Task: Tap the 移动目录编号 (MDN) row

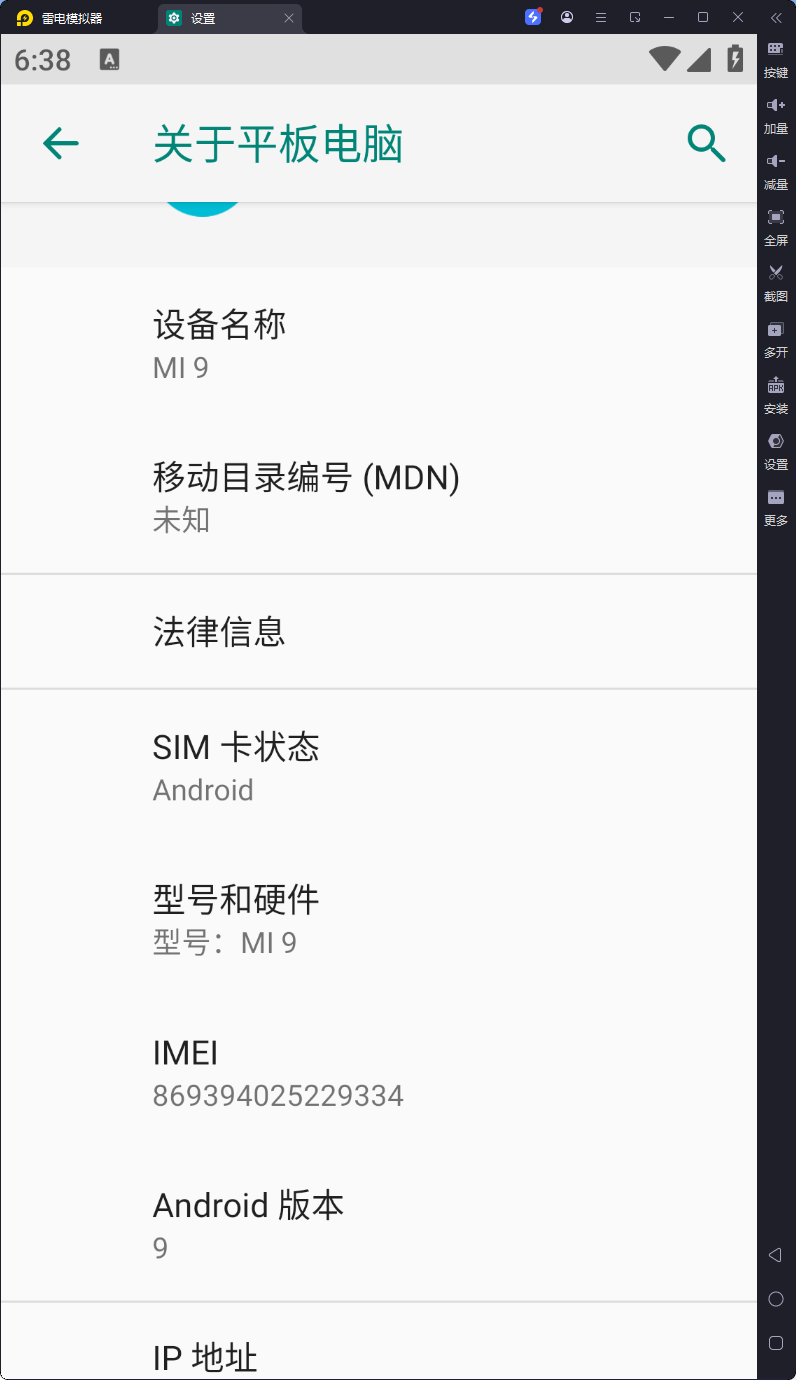Action: (x=378, y=497)
